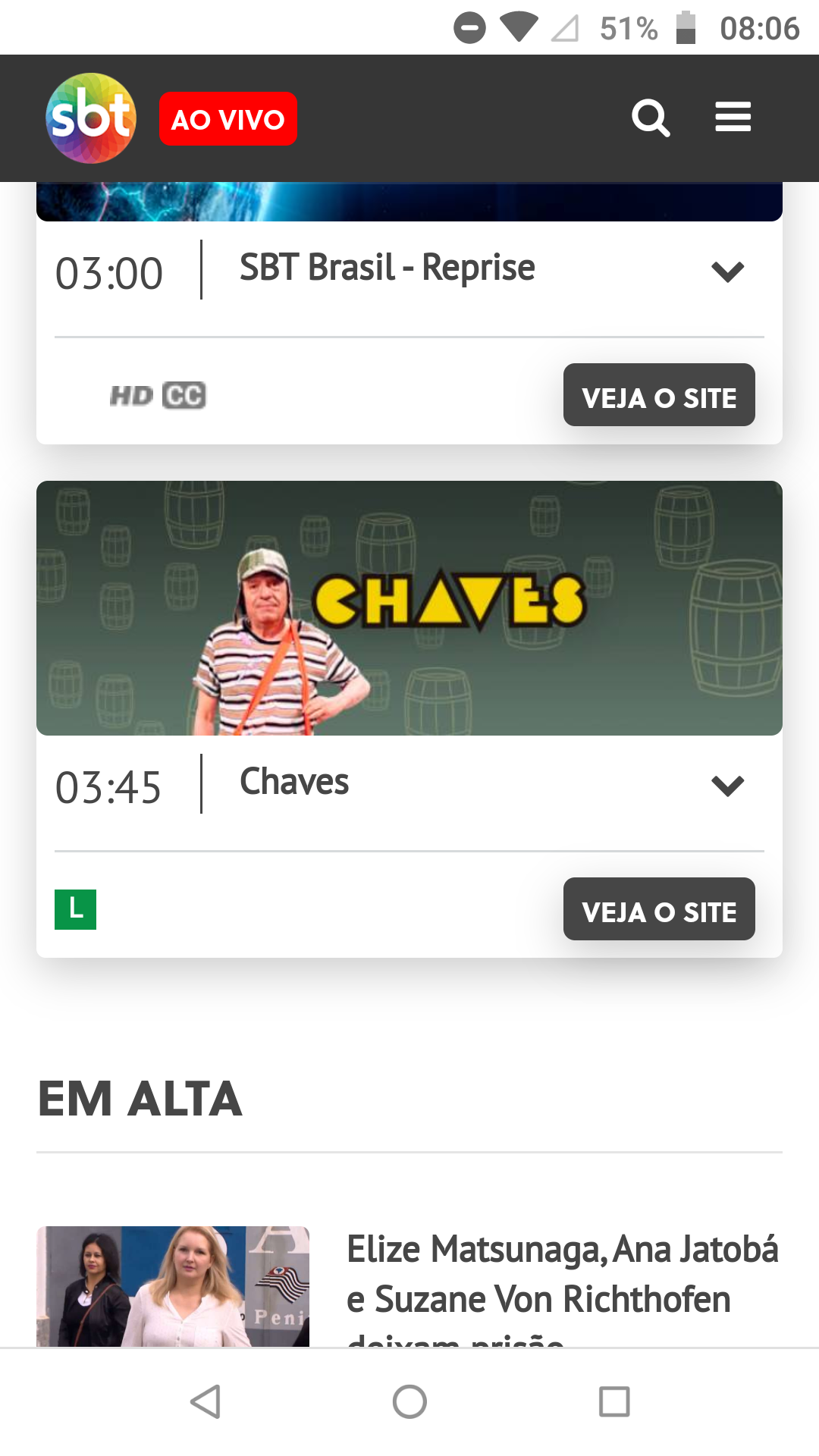This screenshot has width=819, height=1456.
Task: Visit the Chaves site via VEJA O SITE
Action: [x=658, y=909]
